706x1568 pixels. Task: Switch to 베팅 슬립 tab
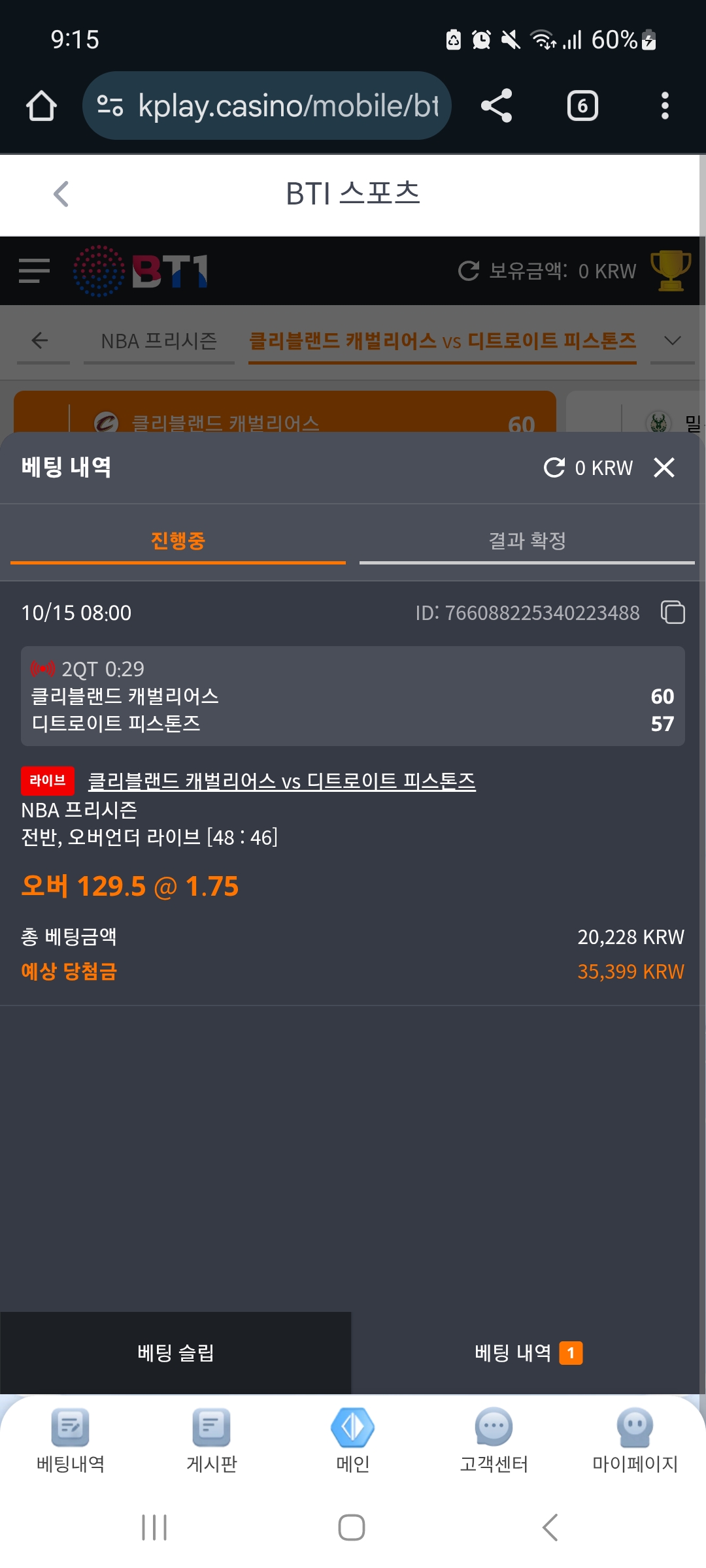(175, 1353)
